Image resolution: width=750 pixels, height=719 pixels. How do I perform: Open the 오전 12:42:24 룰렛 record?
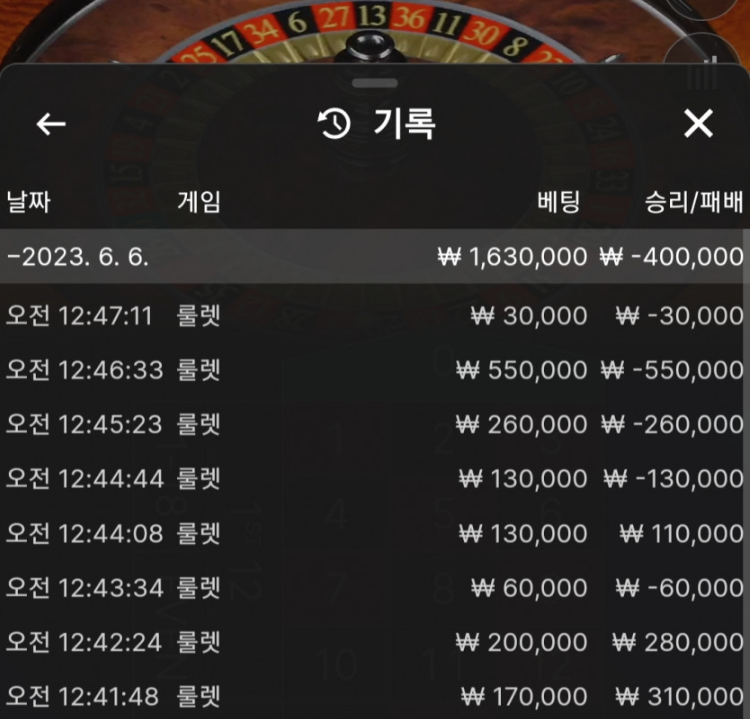pos(374,641)
